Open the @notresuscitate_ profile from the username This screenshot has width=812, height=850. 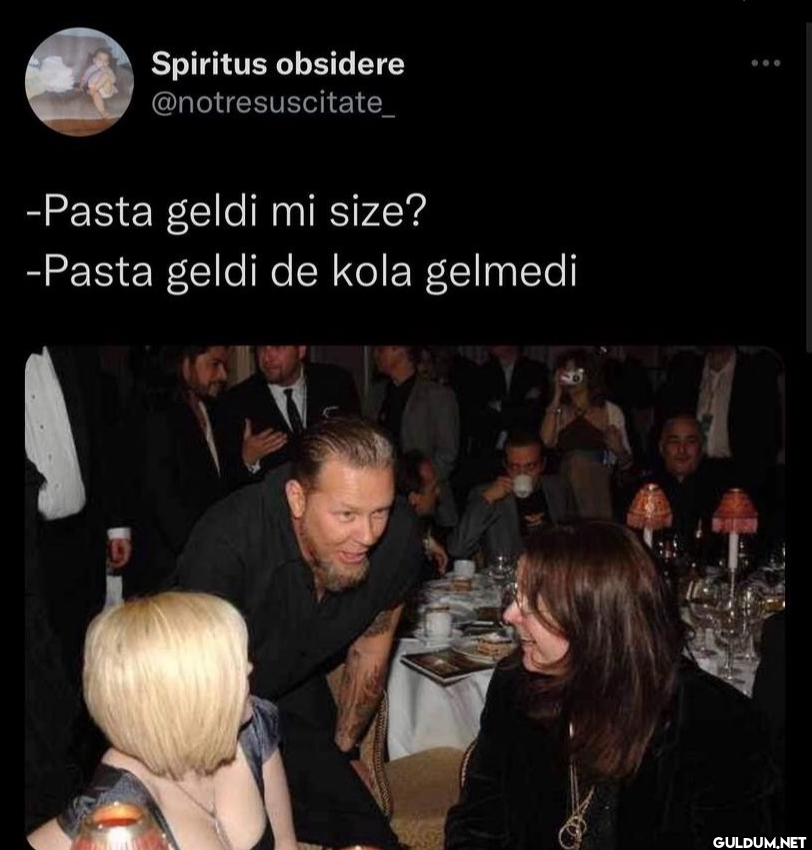pyautogui.click(x=272, y=102)
